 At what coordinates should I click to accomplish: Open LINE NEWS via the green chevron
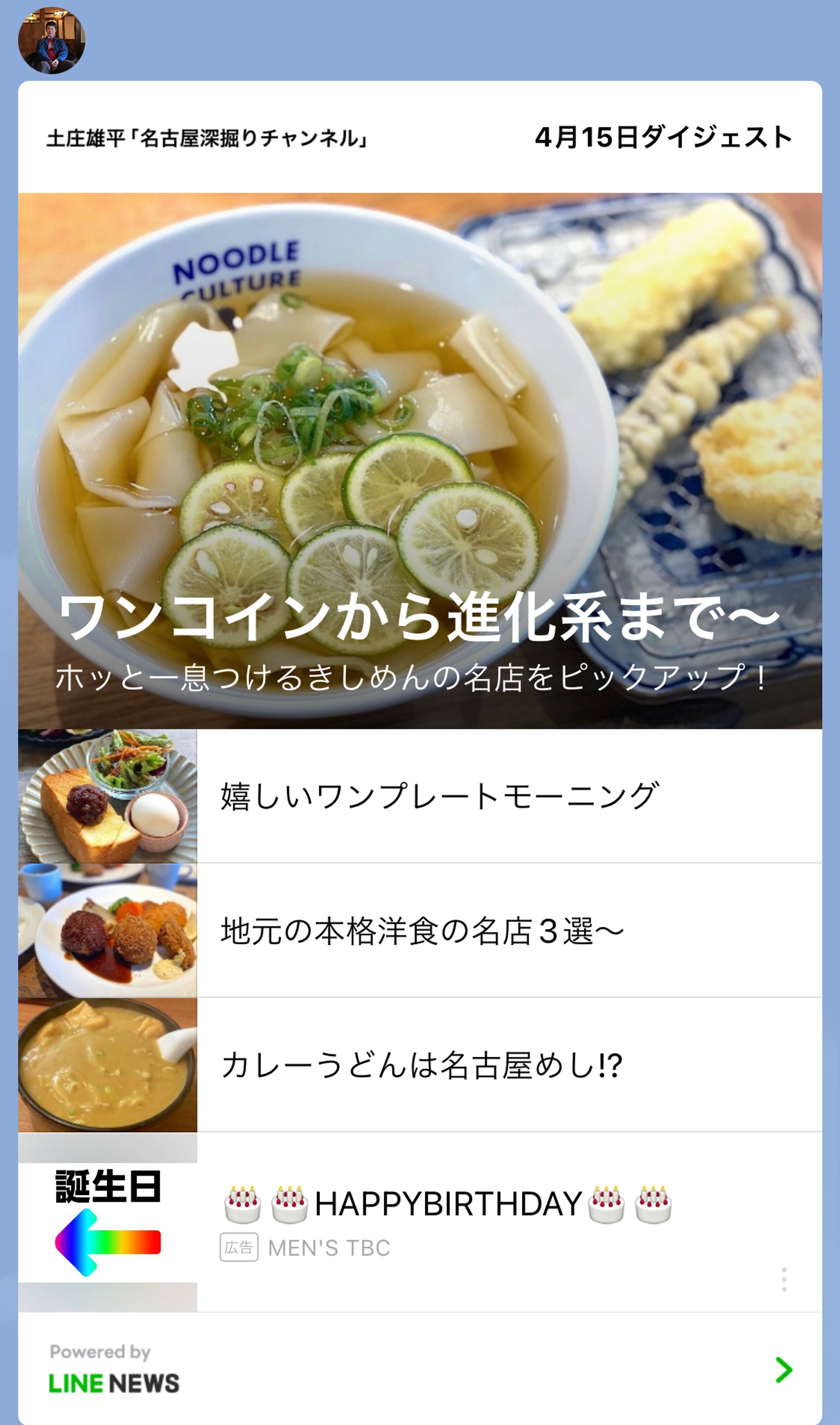tap(783, 1370)
